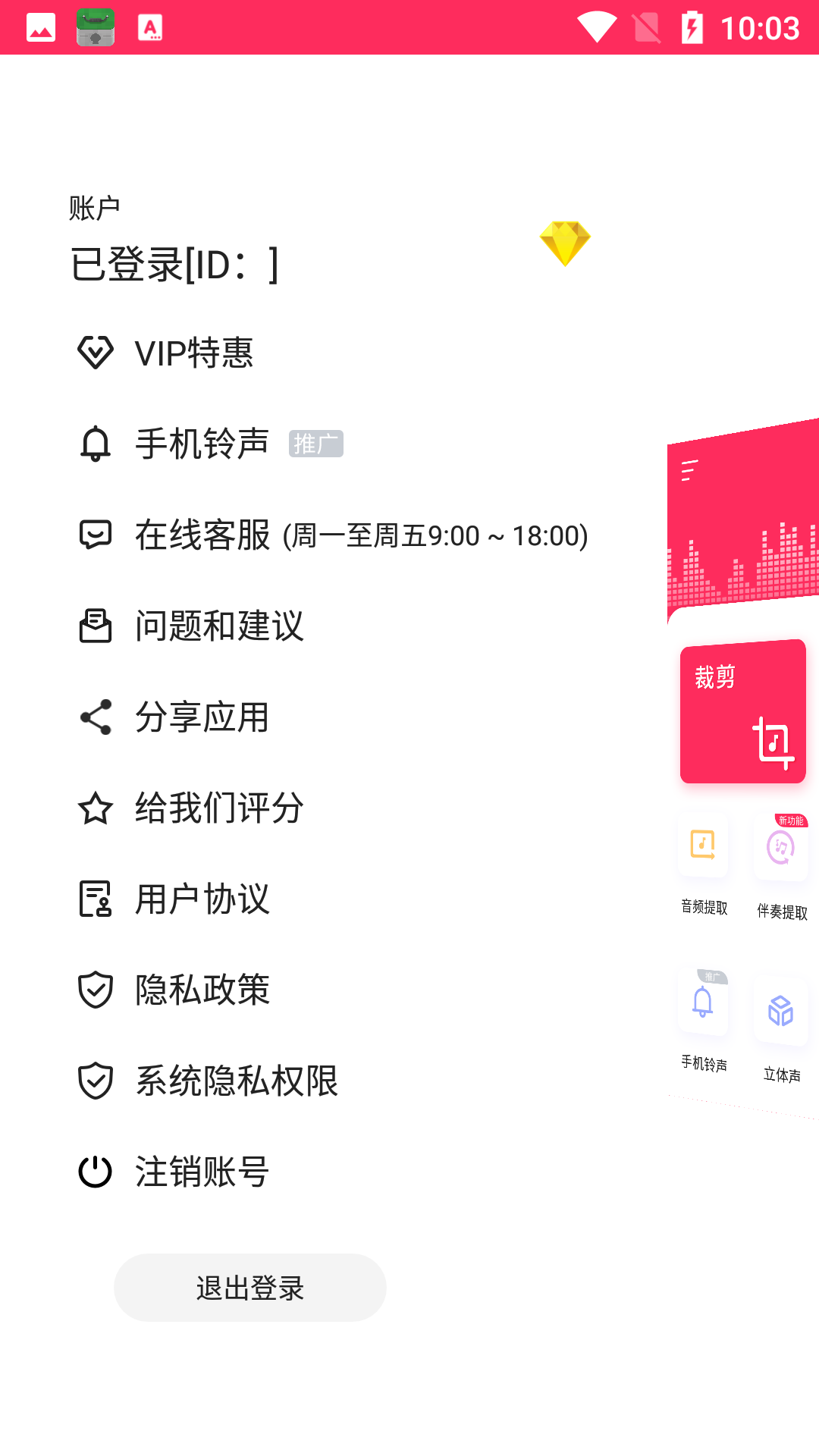819x1456 pixels.
Task: Close drawer via hamburger menu icon
Action: tap(689, 471)
